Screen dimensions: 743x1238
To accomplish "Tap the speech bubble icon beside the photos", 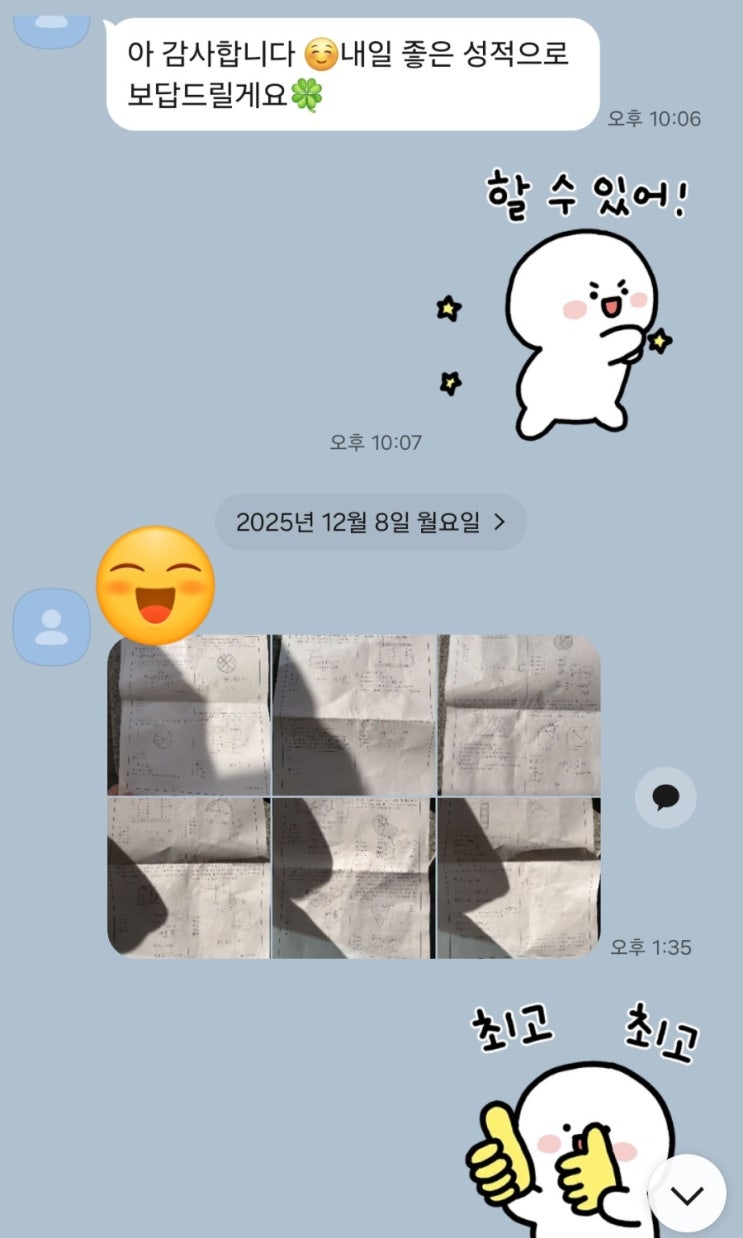I will 665,797.
